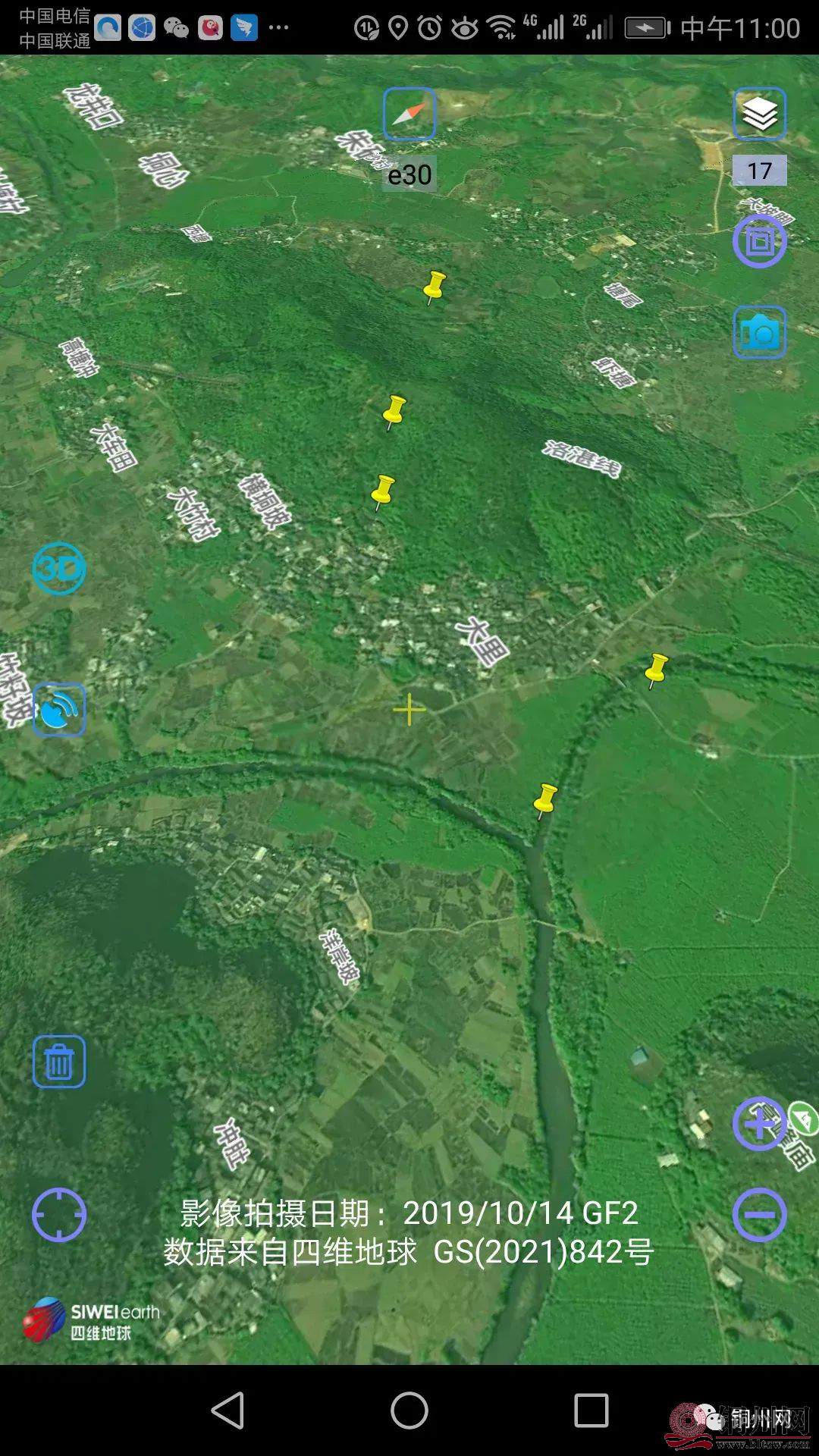The height and width of the screenshot is (1456, 819).
Task: Select the yellow pin at the river fork
Action: 544,800
